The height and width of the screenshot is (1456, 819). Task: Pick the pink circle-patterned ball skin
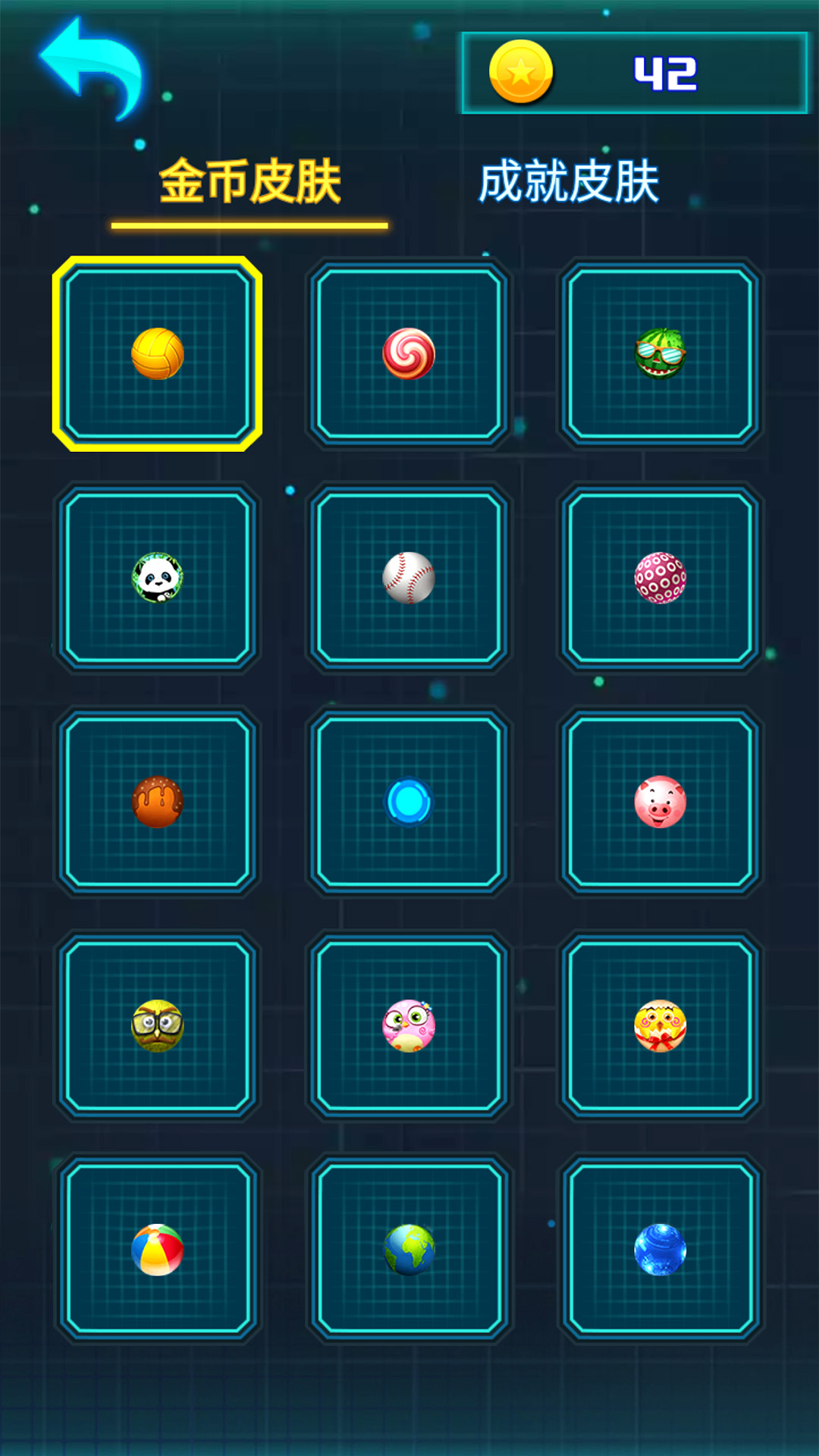(x=660, y=578)
